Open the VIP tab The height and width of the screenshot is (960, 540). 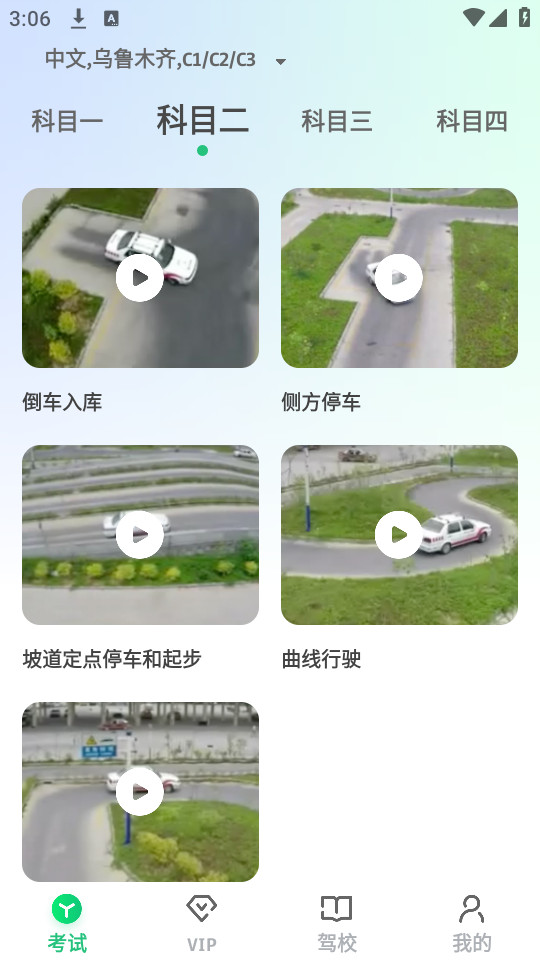tap(202, 924)
